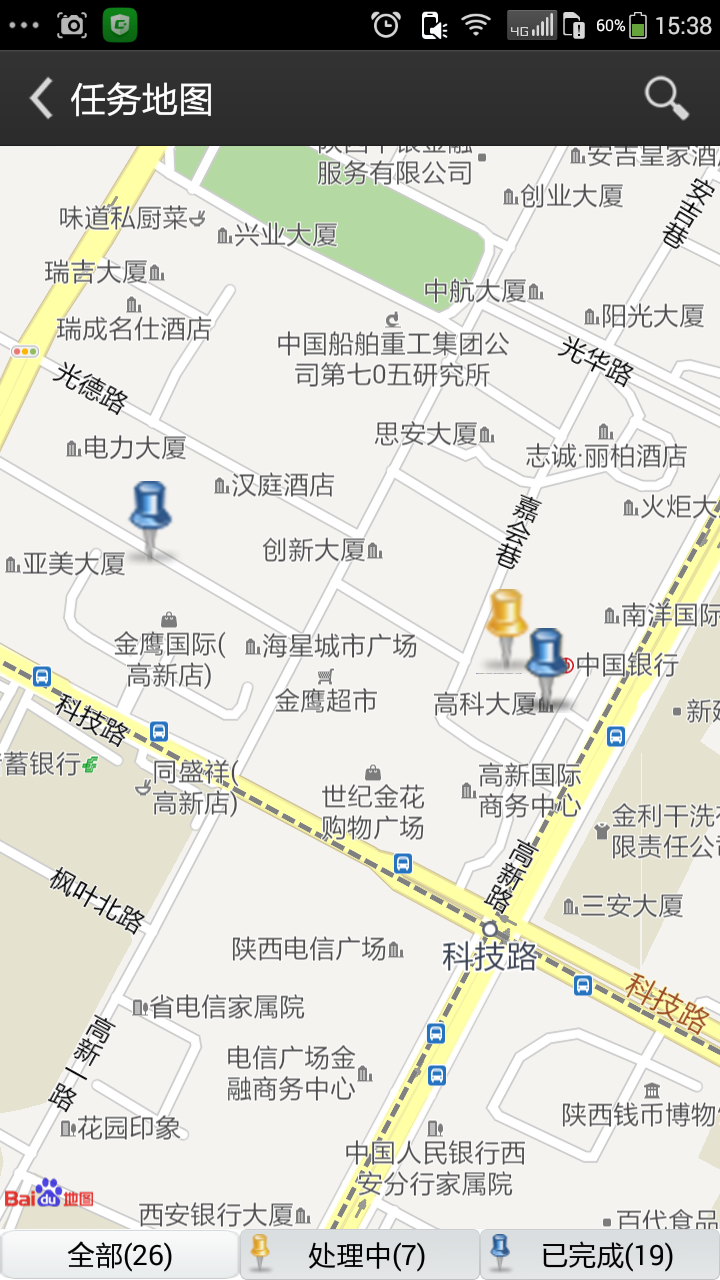Open the search magnifier icon
Viewport: 720px width, 1280px height.
666,98
